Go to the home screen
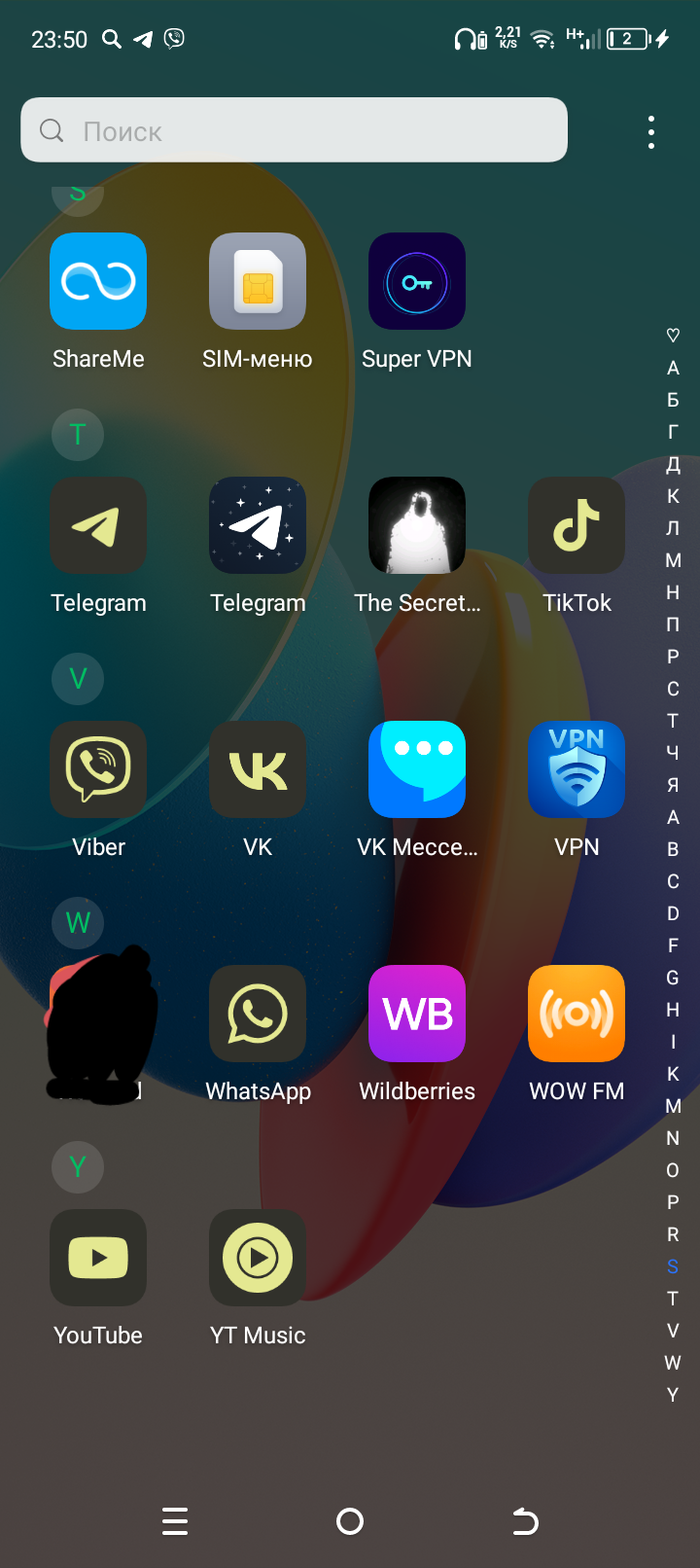 click(x=350, y=1521)
